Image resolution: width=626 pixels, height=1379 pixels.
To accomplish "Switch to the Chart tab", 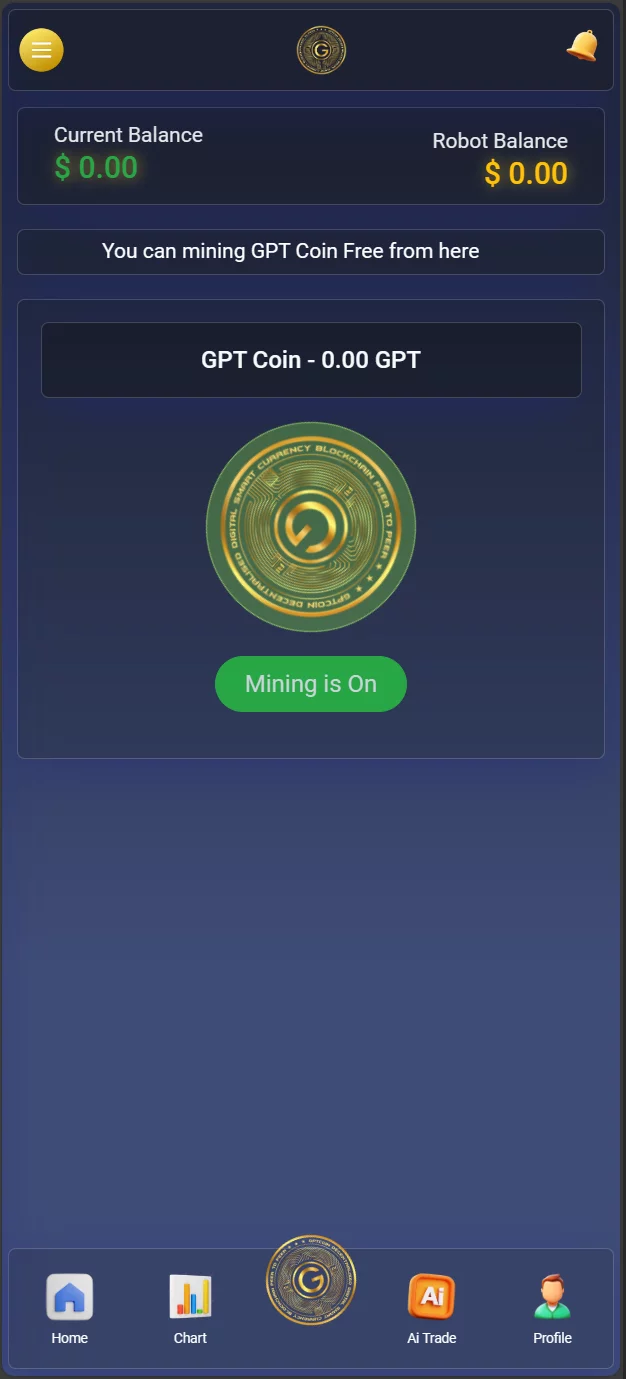I will pos(190,1309).
